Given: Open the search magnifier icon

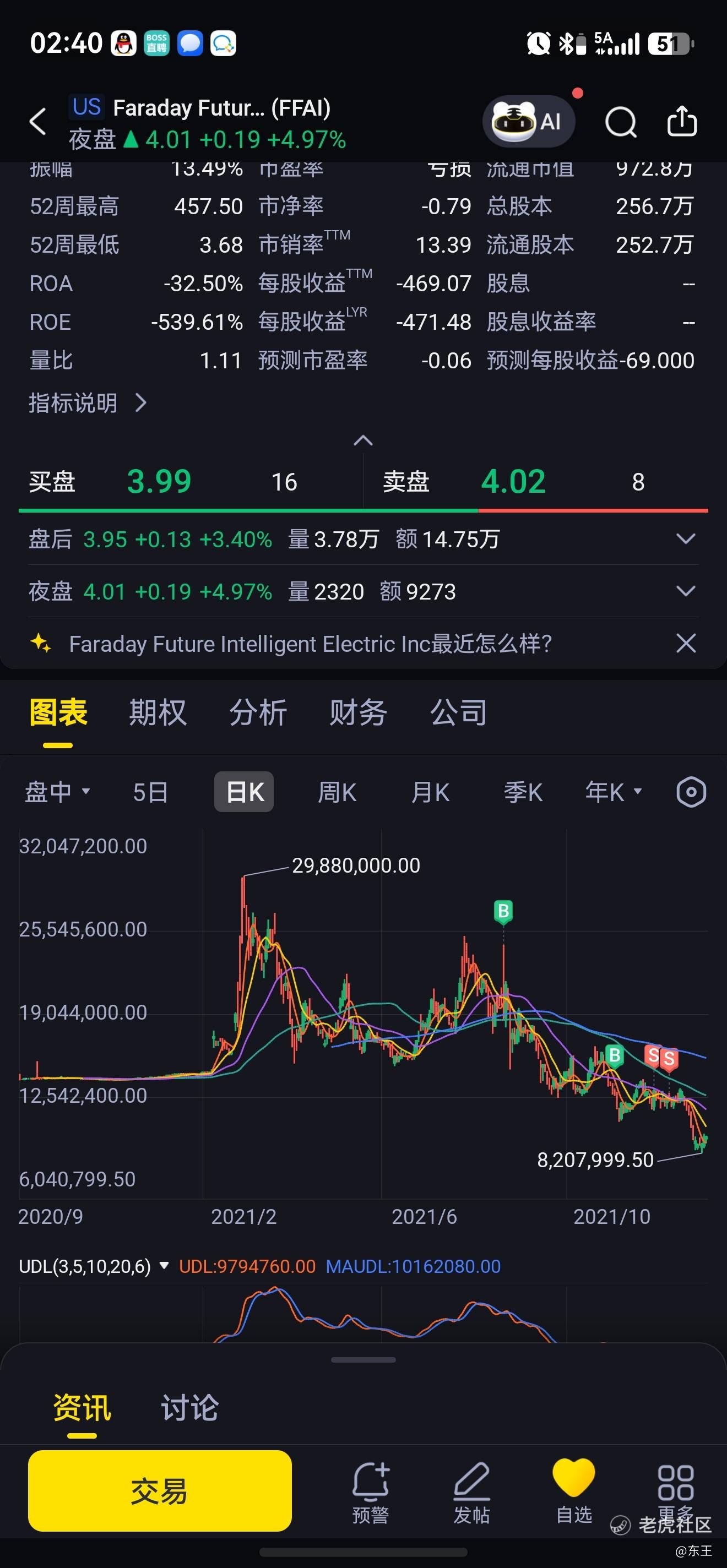Looking at the screenshot, I should (621, 122).
